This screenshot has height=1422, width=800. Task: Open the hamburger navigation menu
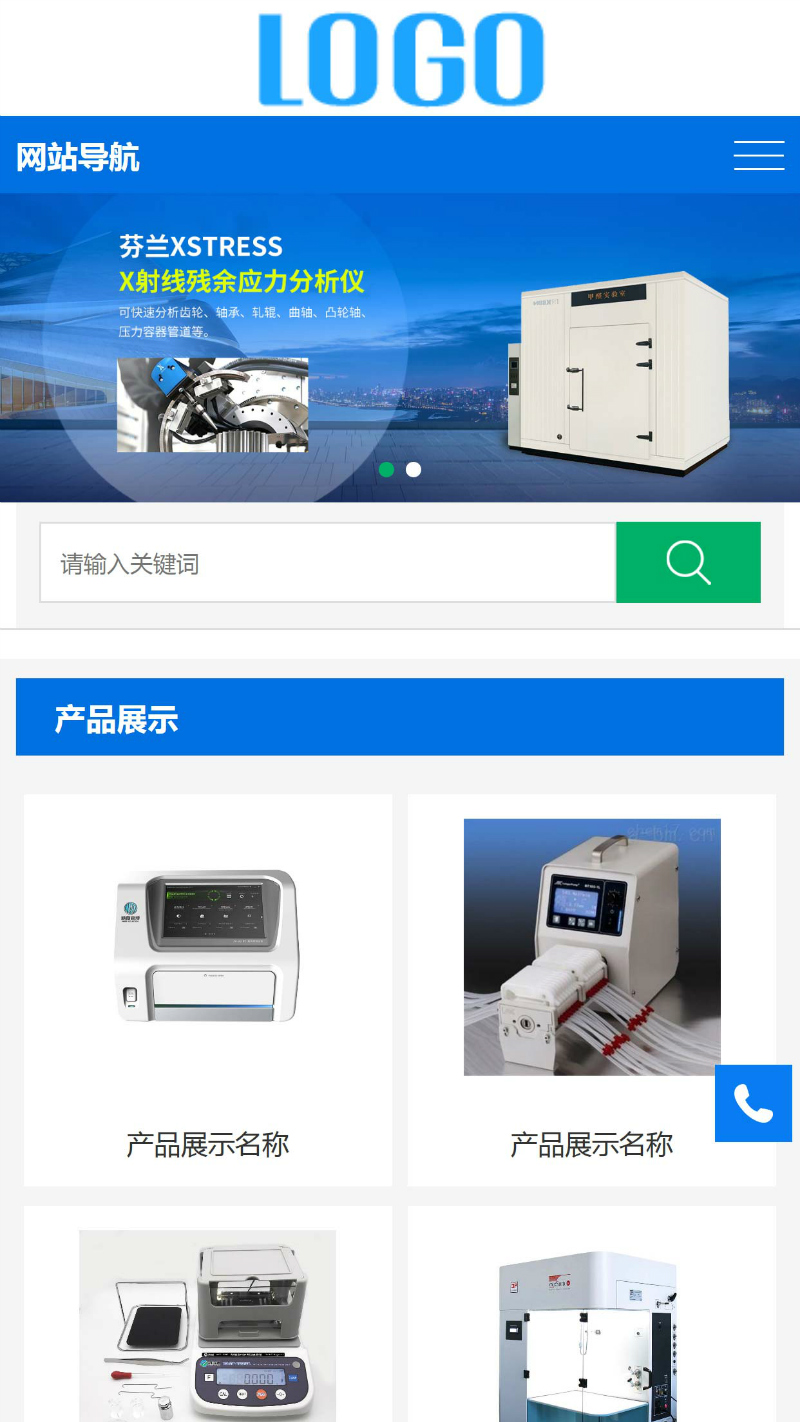pyautogui.click(x=758, y=156)
